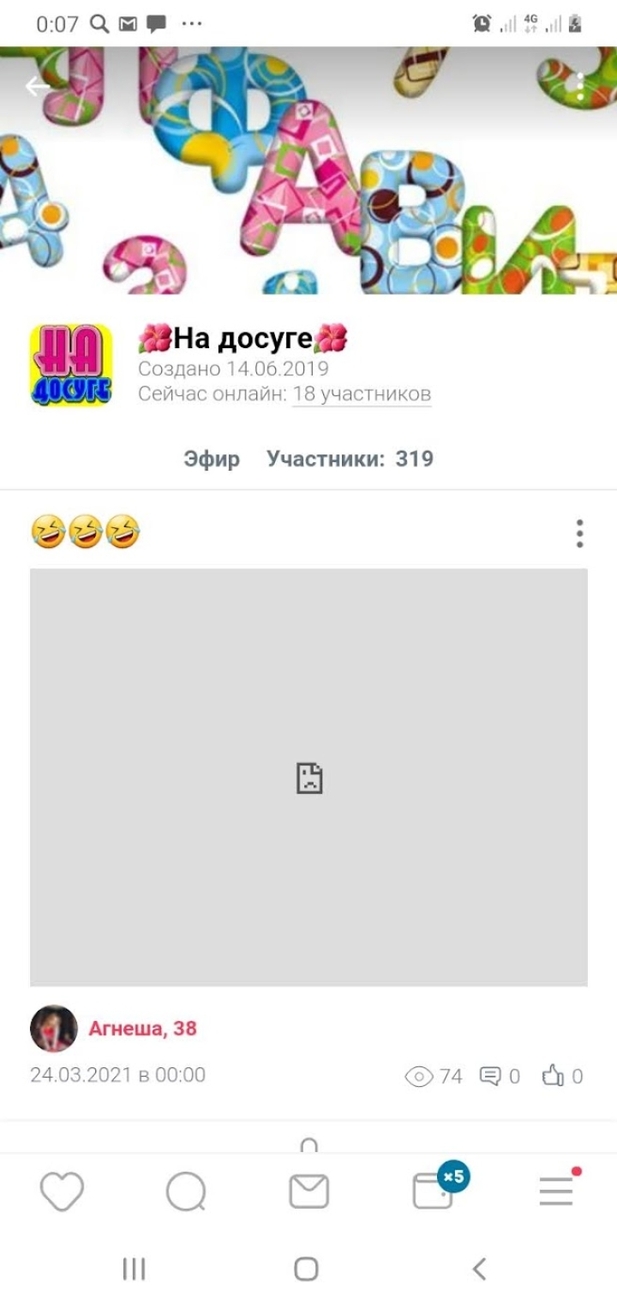Viewport: 617px width, 1303px height.
Task: Like Агнеша's post with thumbs up
Action: coord(561,1076)
